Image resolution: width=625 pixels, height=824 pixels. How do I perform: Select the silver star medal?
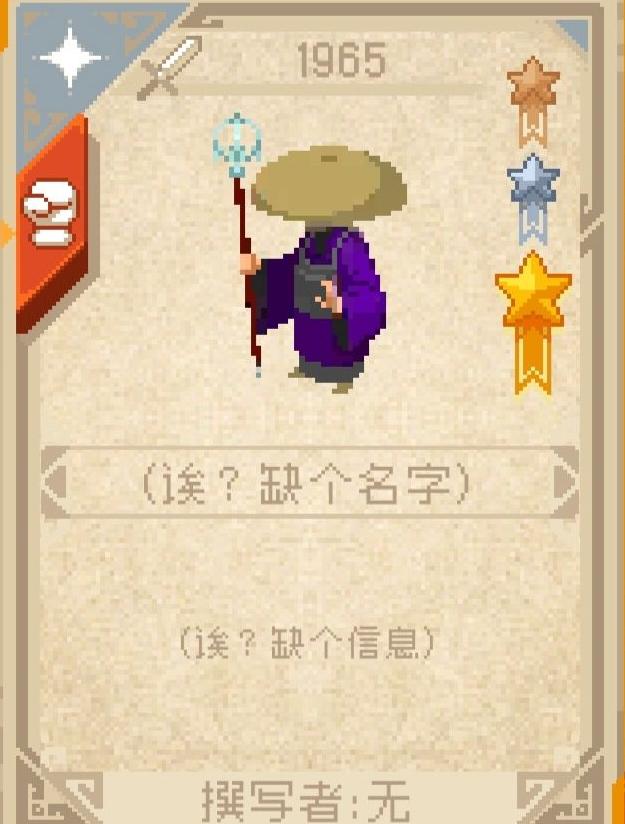(x=532, y=192)
